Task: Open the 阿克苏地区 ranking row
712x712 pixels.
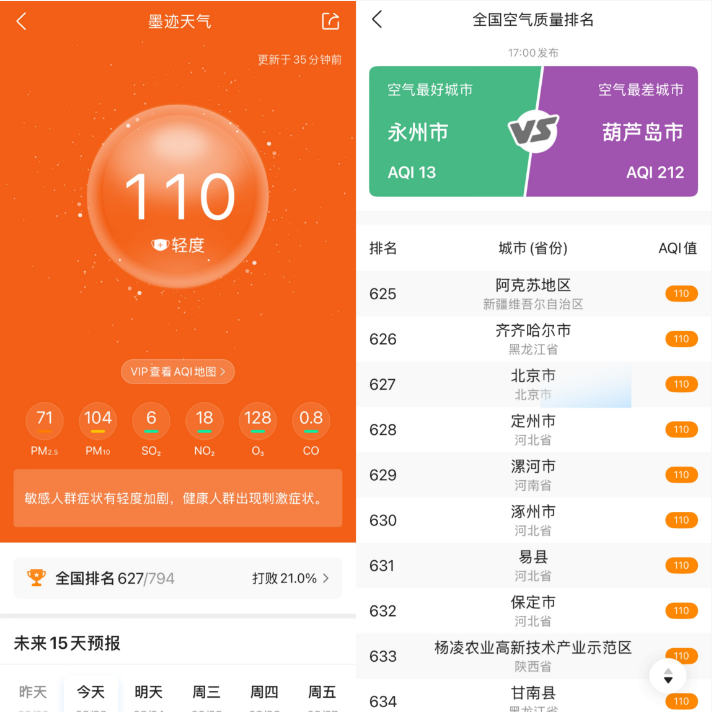Action: click(x=533, y=294)
